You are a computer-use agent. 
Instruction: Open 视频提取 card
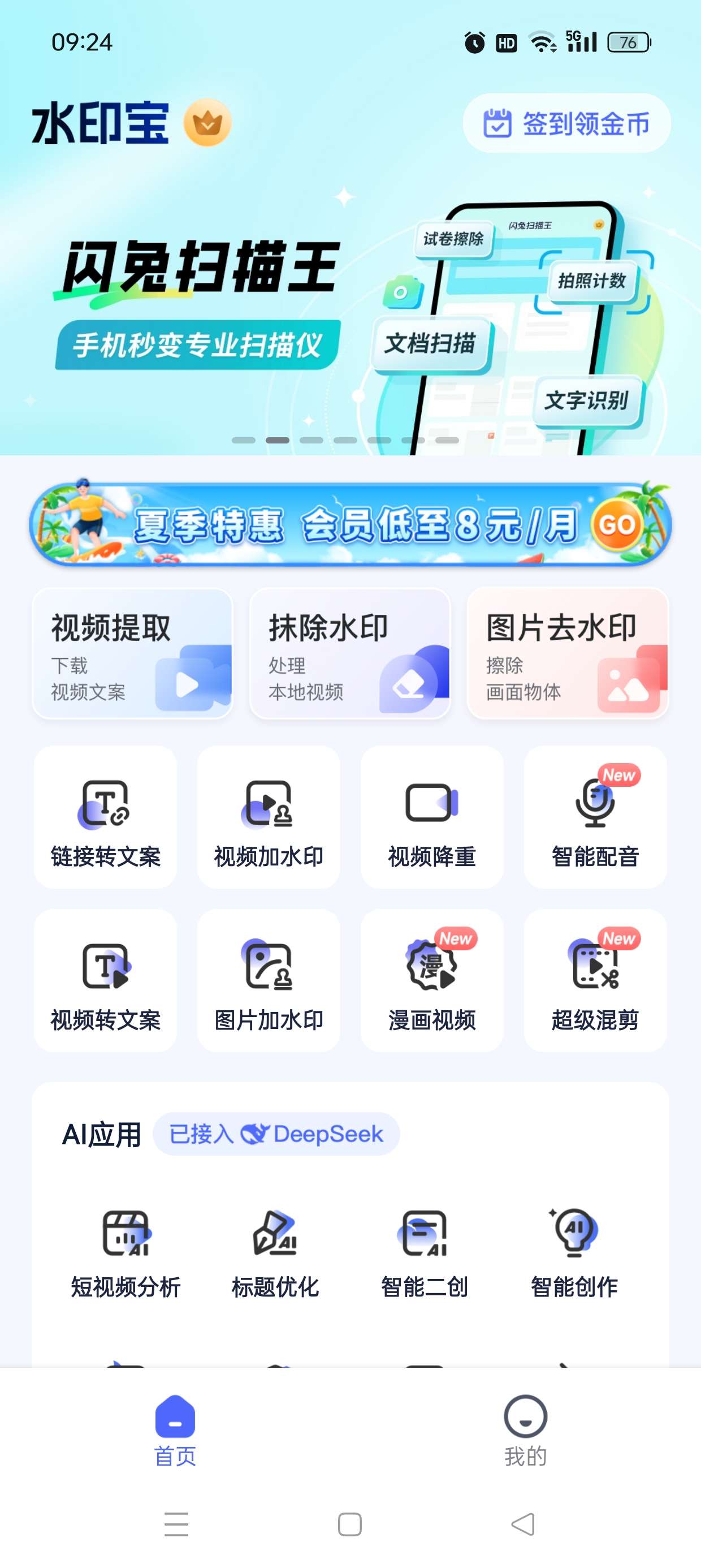[132, 653]
